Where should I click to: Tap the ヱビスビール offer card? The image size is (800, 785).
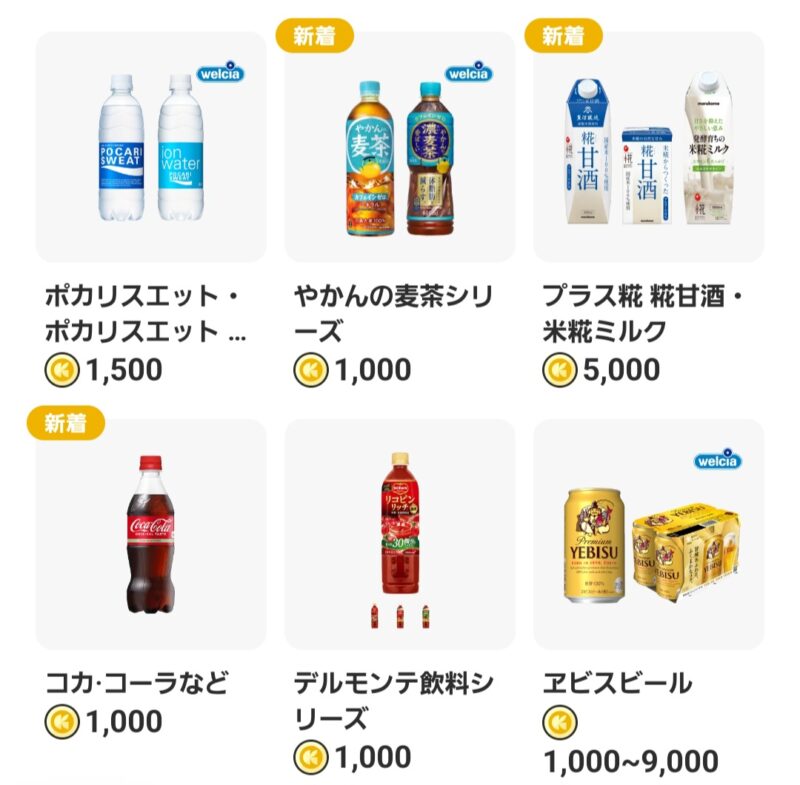(x=649, y=534)
